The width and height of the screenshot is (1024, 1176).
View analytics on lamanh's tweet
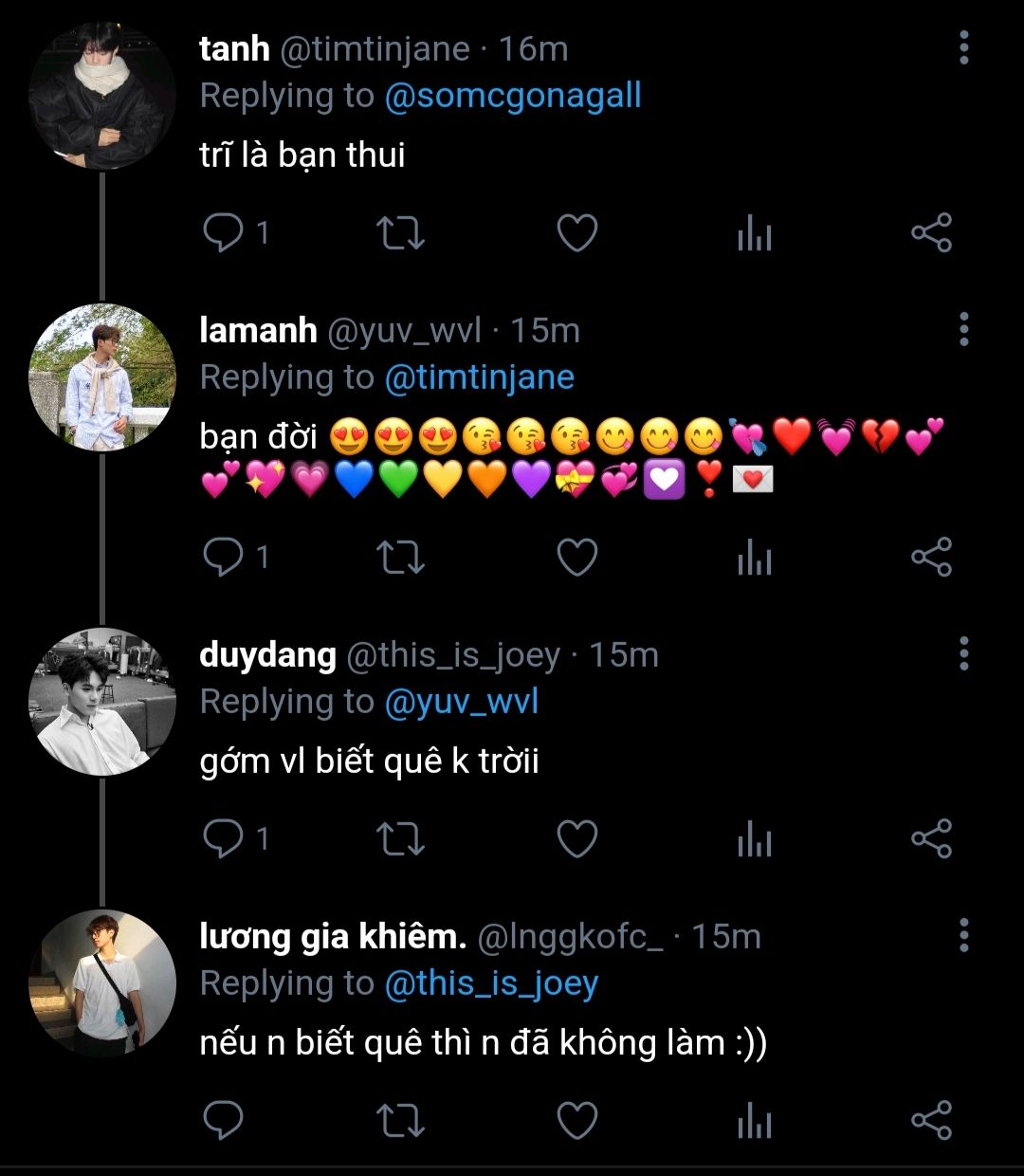pos(754,557)
